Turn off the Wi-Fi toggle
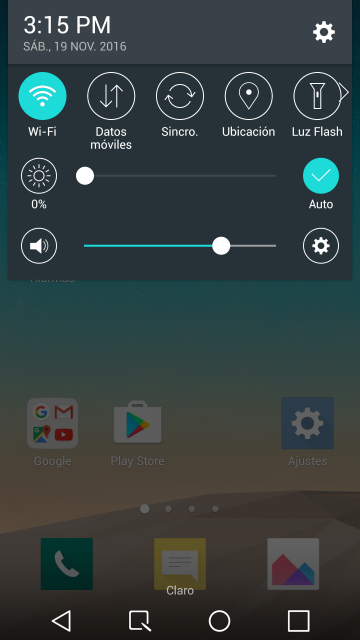This screenshot has width=360, height=640. click(x=42, y=96)
